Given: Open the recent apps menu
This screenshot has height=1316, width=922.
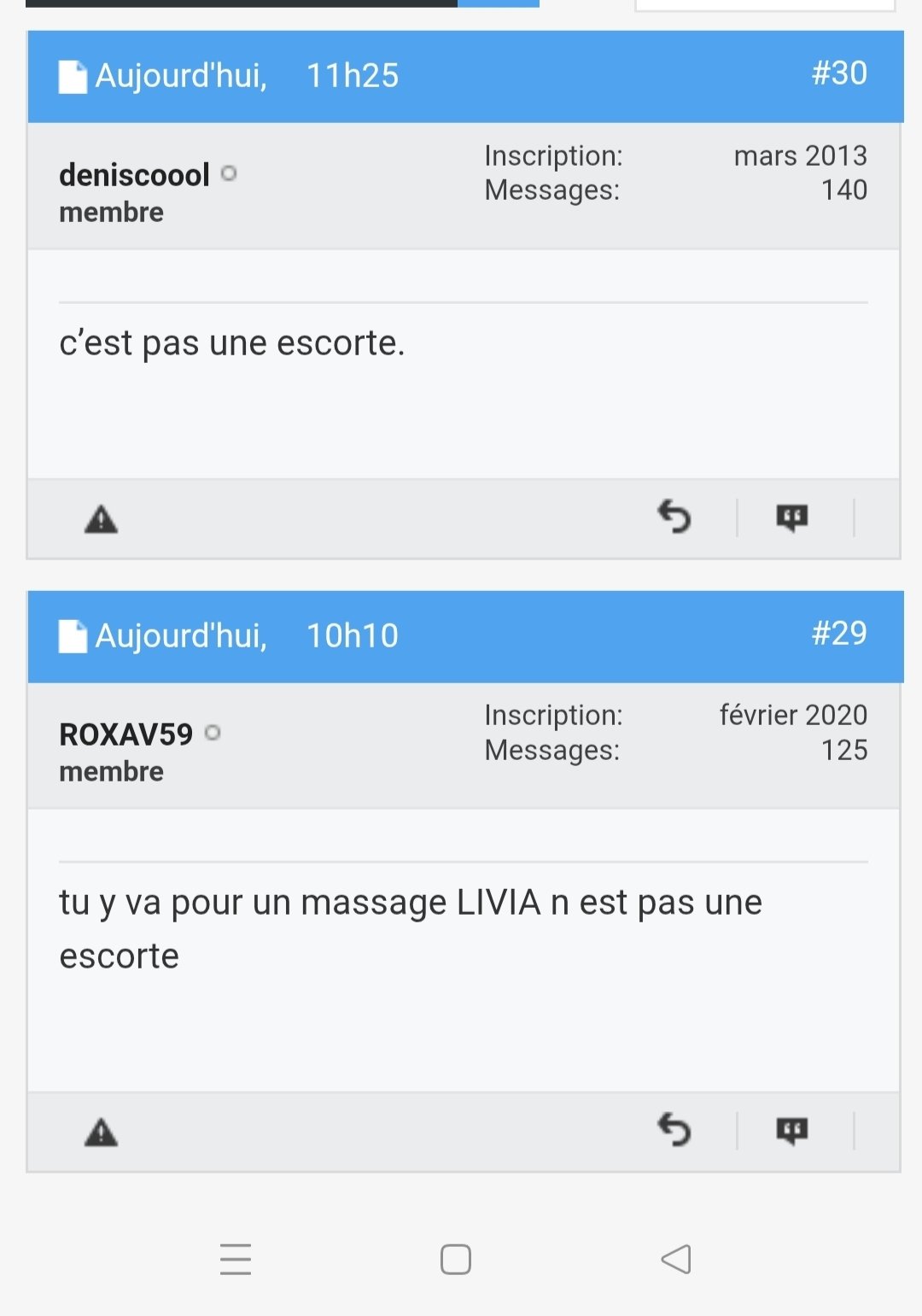Looking at the screenshot, I should [x=236, y=1259].
